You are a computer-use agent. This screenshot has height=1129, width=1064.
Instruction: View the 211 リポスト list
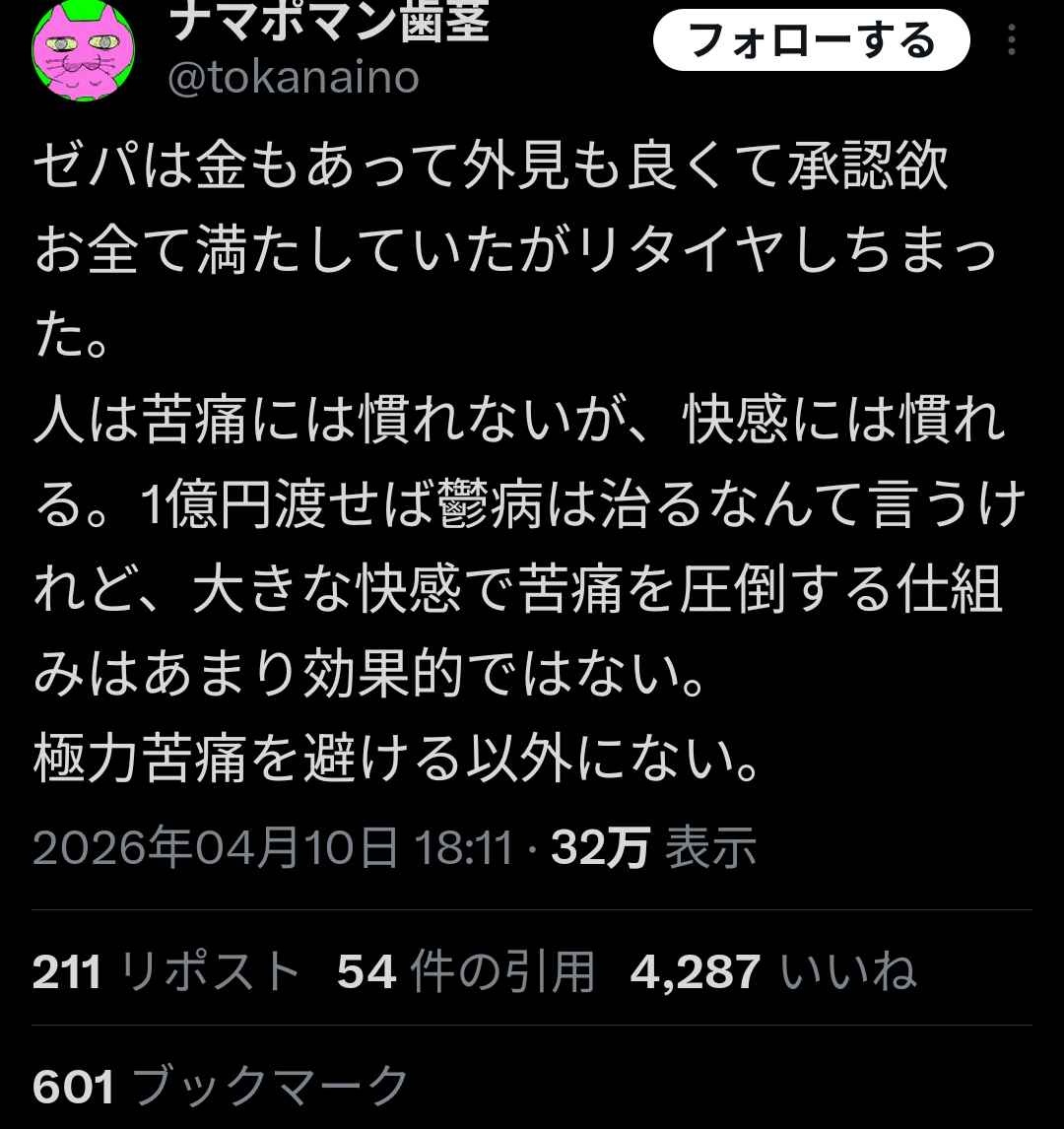[166, 972]
